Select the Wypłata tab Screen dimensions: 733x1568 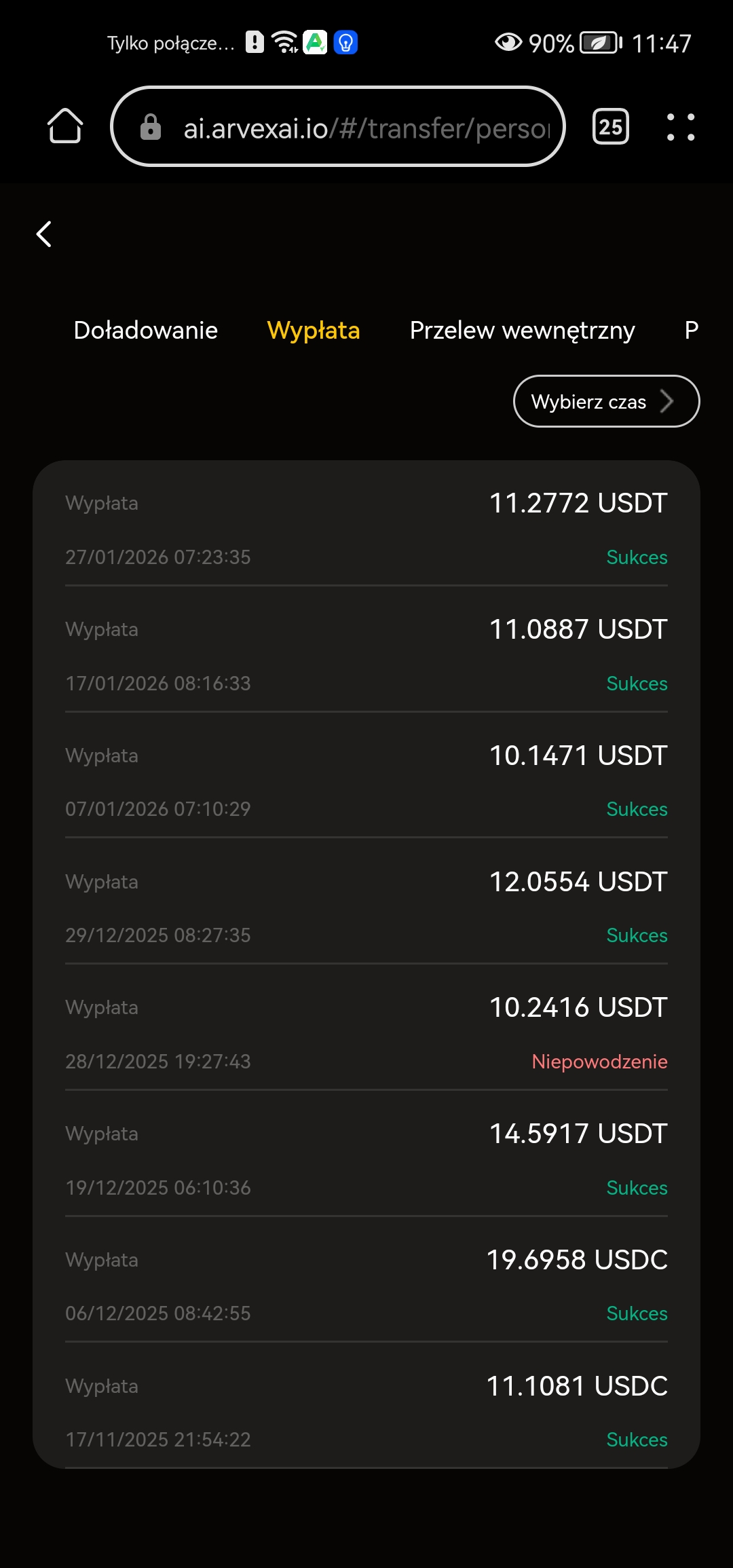tap(314, 331)
